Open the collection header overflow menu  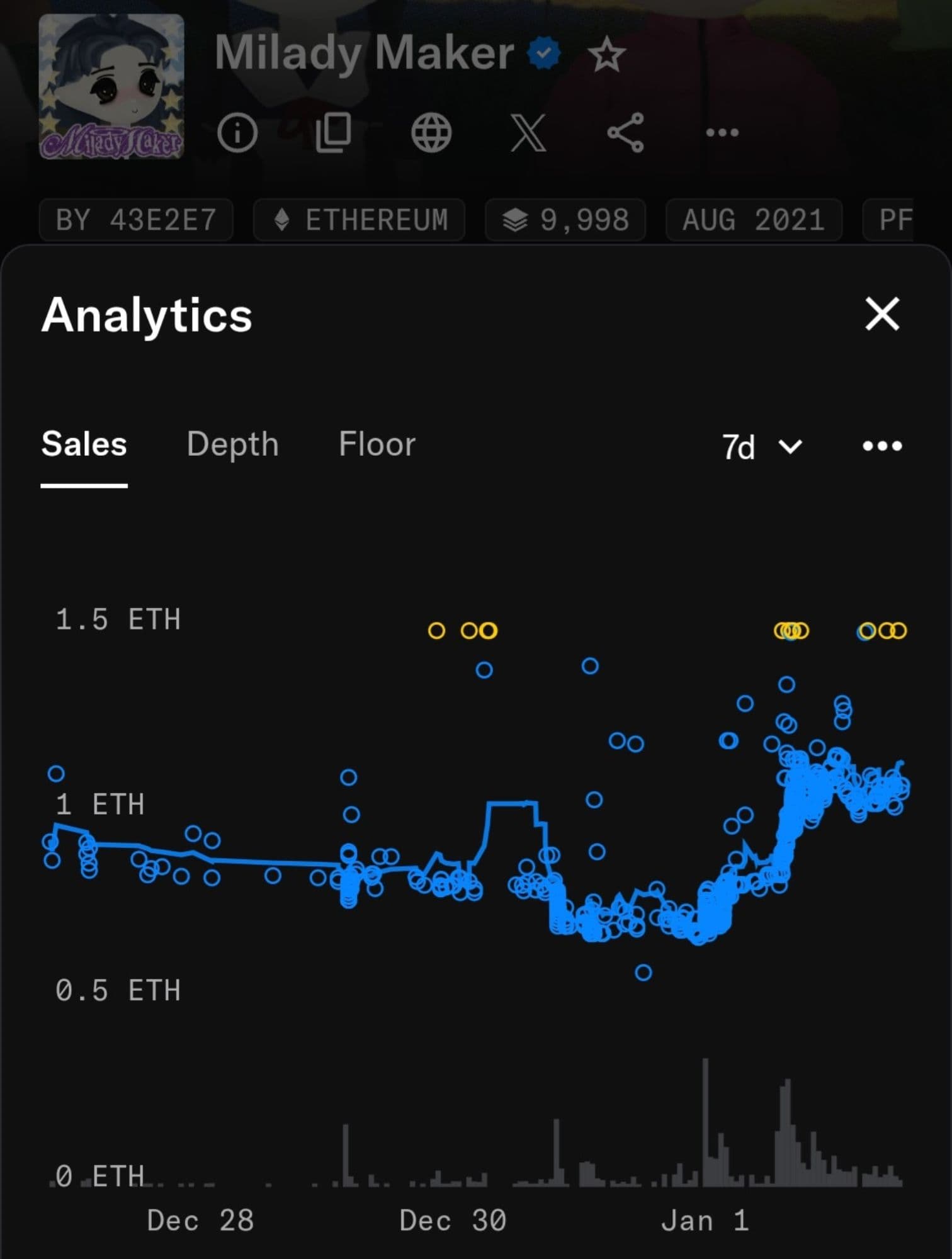(x=722, y=133)
